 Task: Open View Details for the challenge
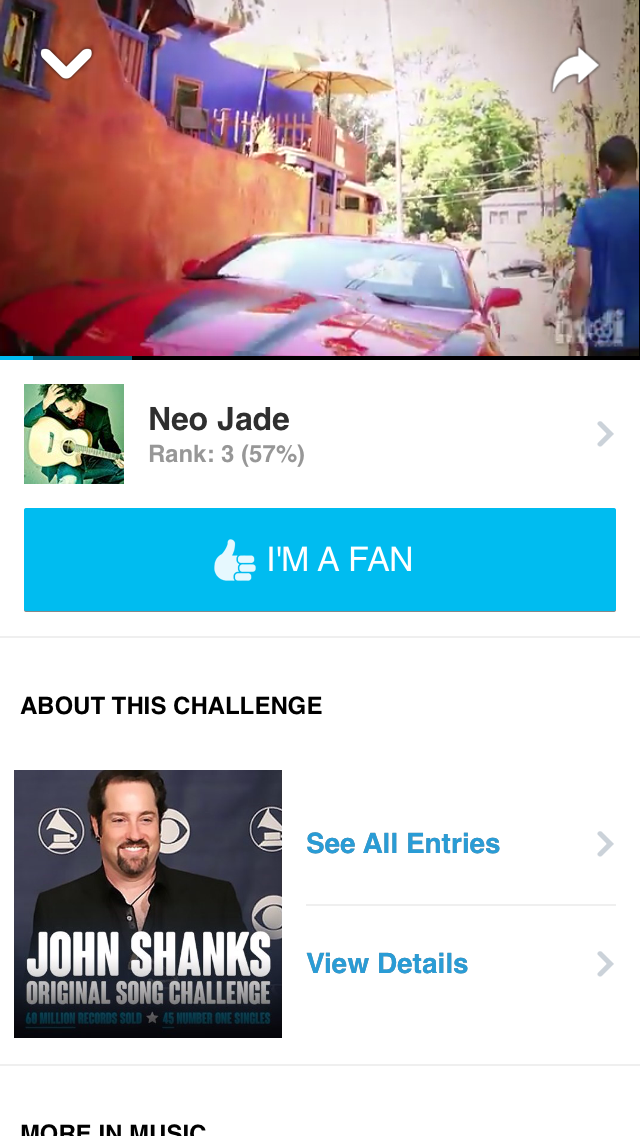tap(460, 964)
